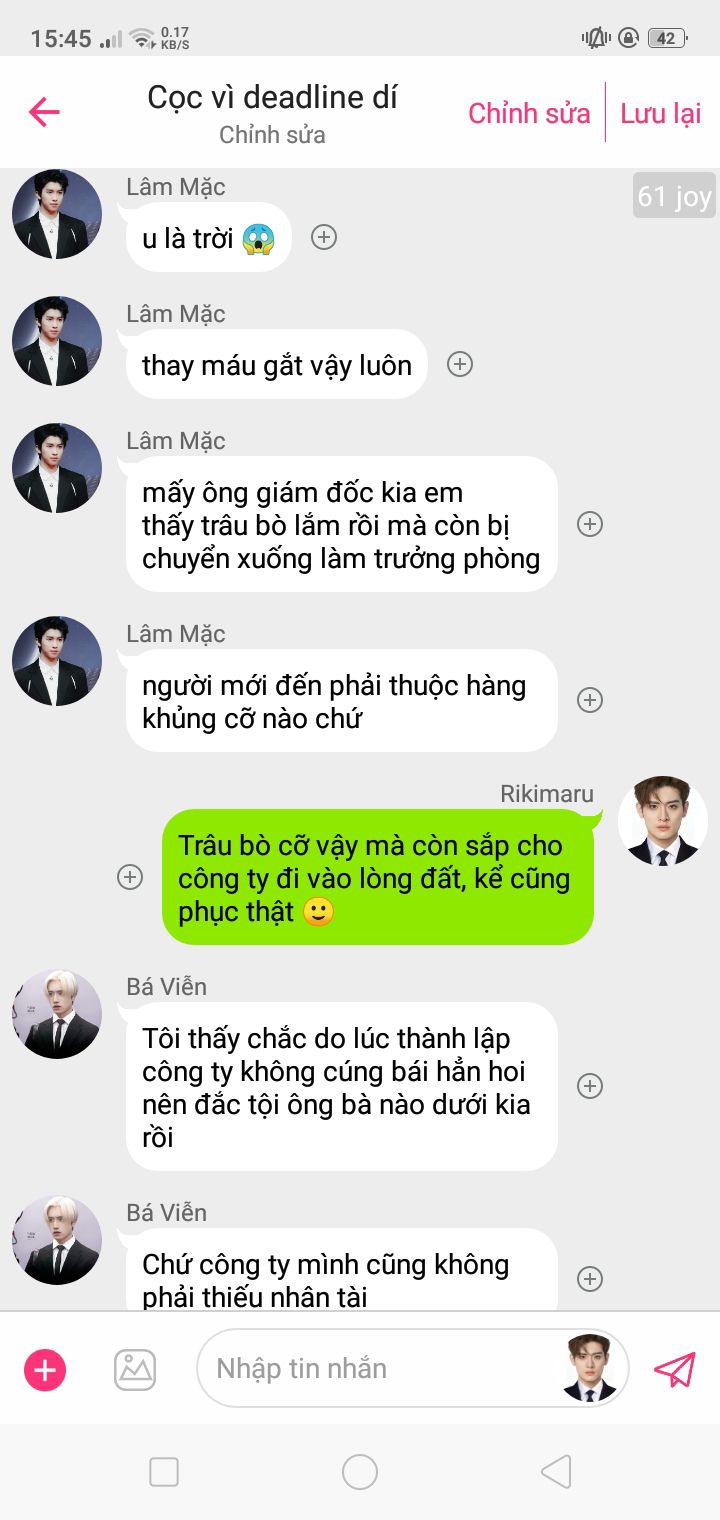720x1520 pixels.
Task: Edit the chat title subtitle Chỉnh sửa
Action: click(272, 135)
